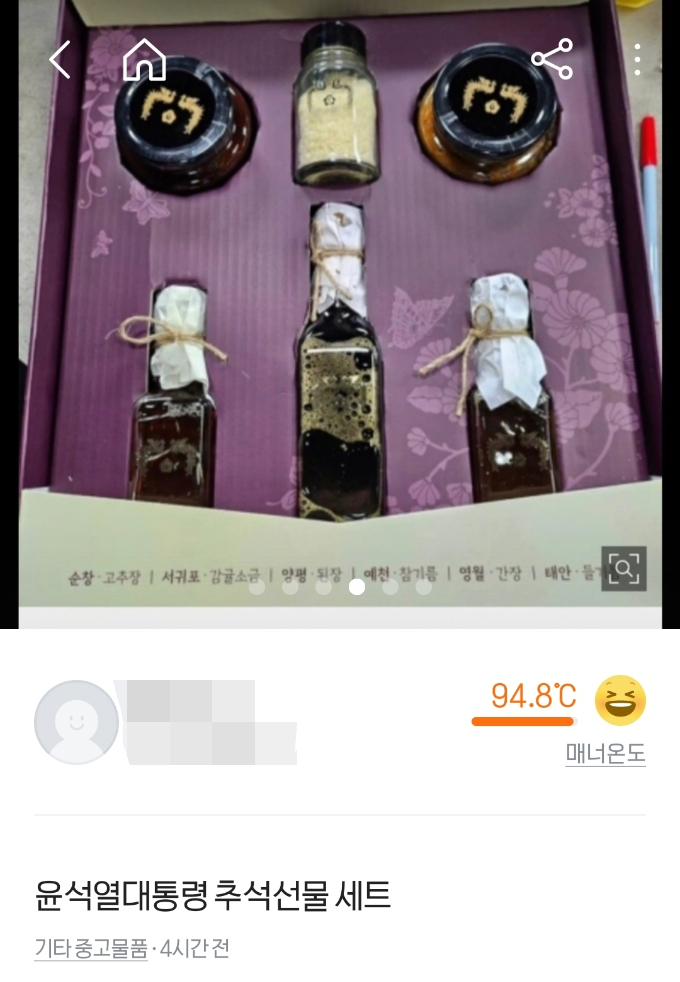Open the home icon
Viewport: 680px width, 982px height.
[144, 60]
